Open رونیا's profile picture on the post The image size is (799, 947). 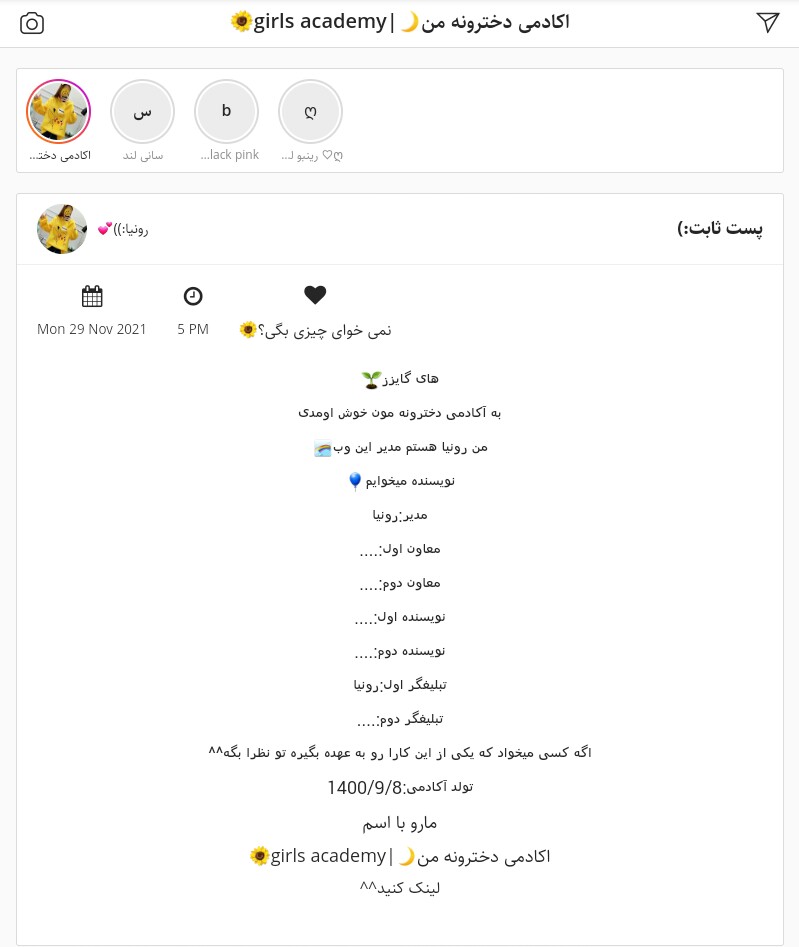[62, 229]
